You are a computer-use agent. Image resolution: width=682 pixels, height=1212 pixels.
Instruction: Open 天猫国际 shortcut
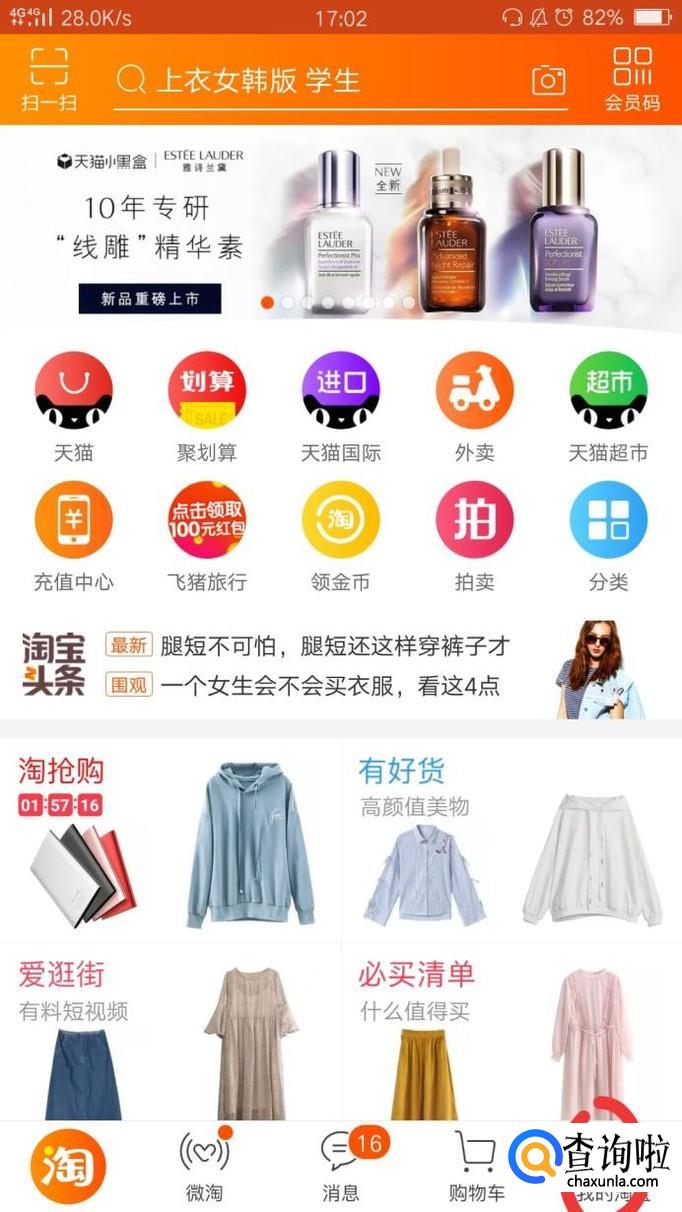341,405
